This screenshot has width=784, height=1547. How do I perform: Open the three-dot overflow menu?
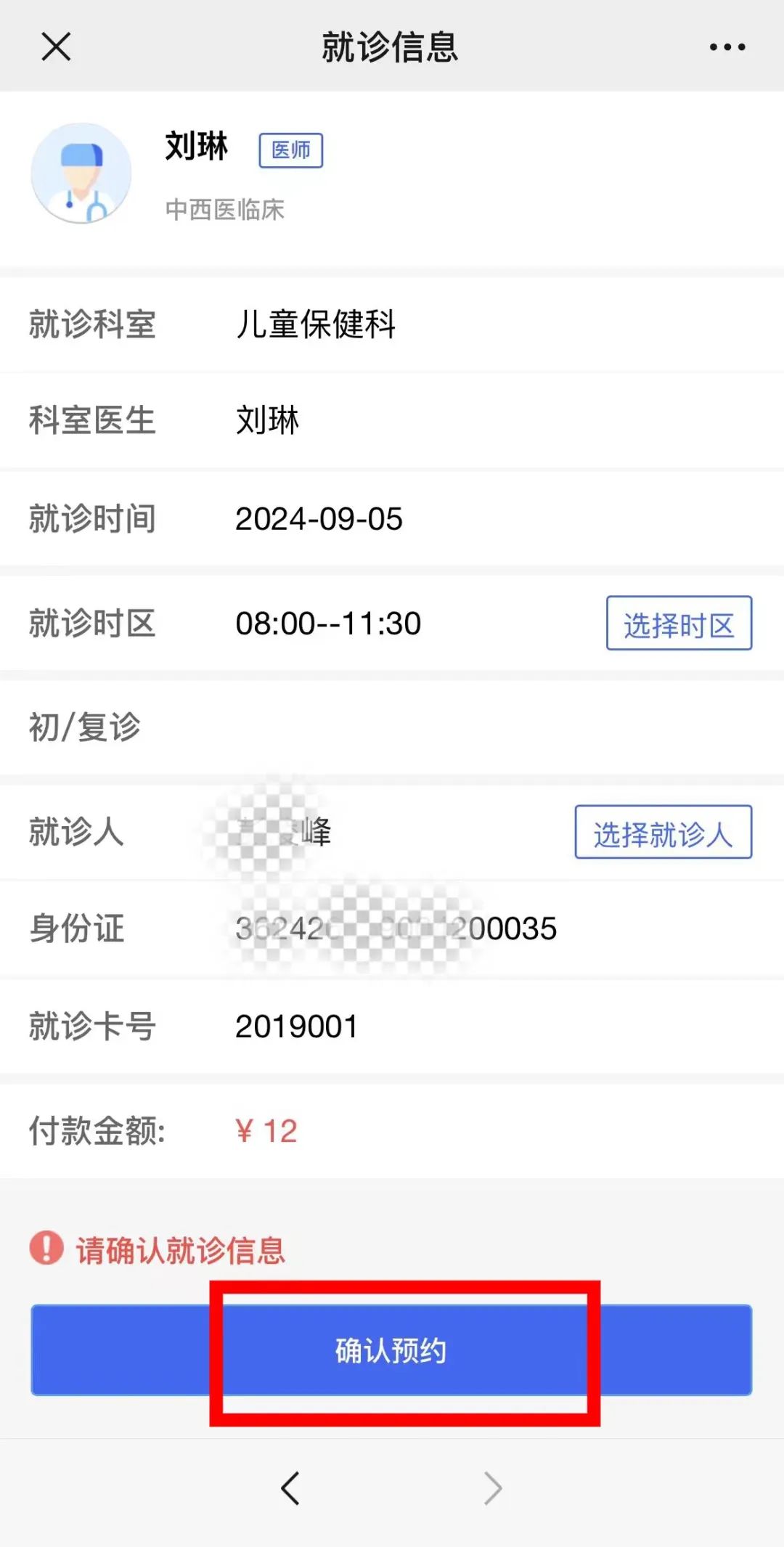point(727,47)
